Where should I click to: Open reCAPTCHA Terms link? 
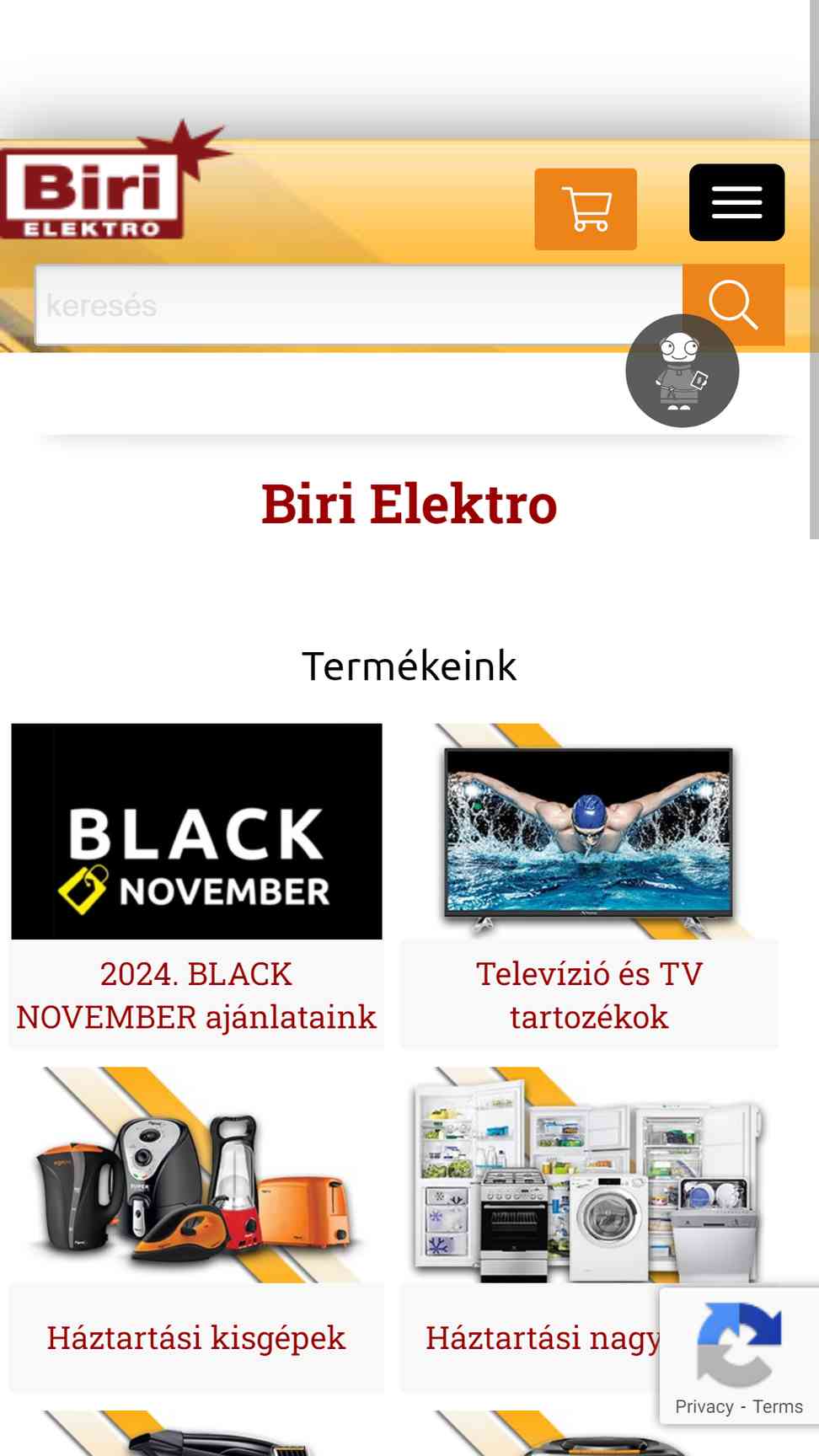coord(778,1406)
